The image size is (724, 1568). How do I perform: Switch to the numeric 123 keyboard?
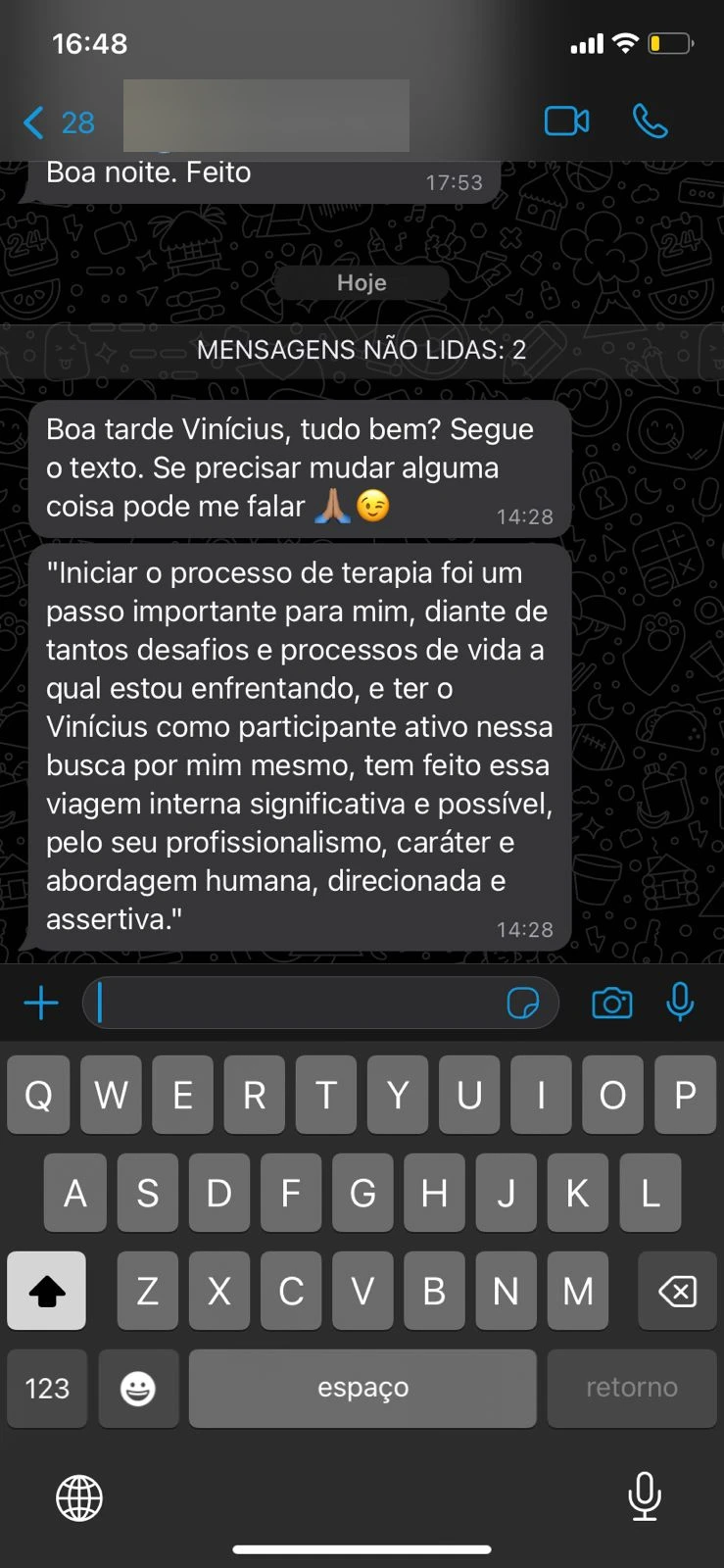(x=46, y=1388)
